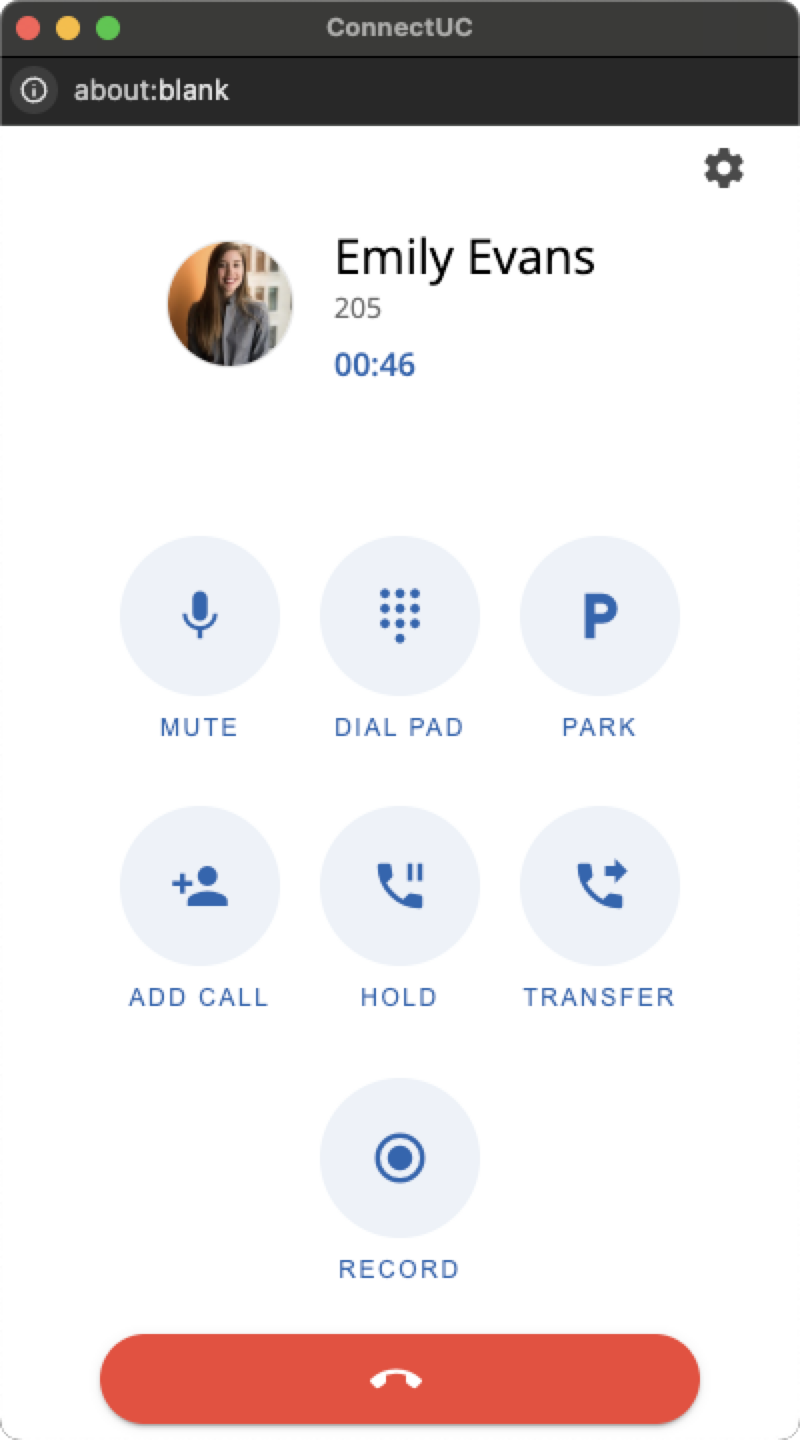The height and width of the screenshot is (1440, 800).
Task: Open the dial pad
Action: 400,615
